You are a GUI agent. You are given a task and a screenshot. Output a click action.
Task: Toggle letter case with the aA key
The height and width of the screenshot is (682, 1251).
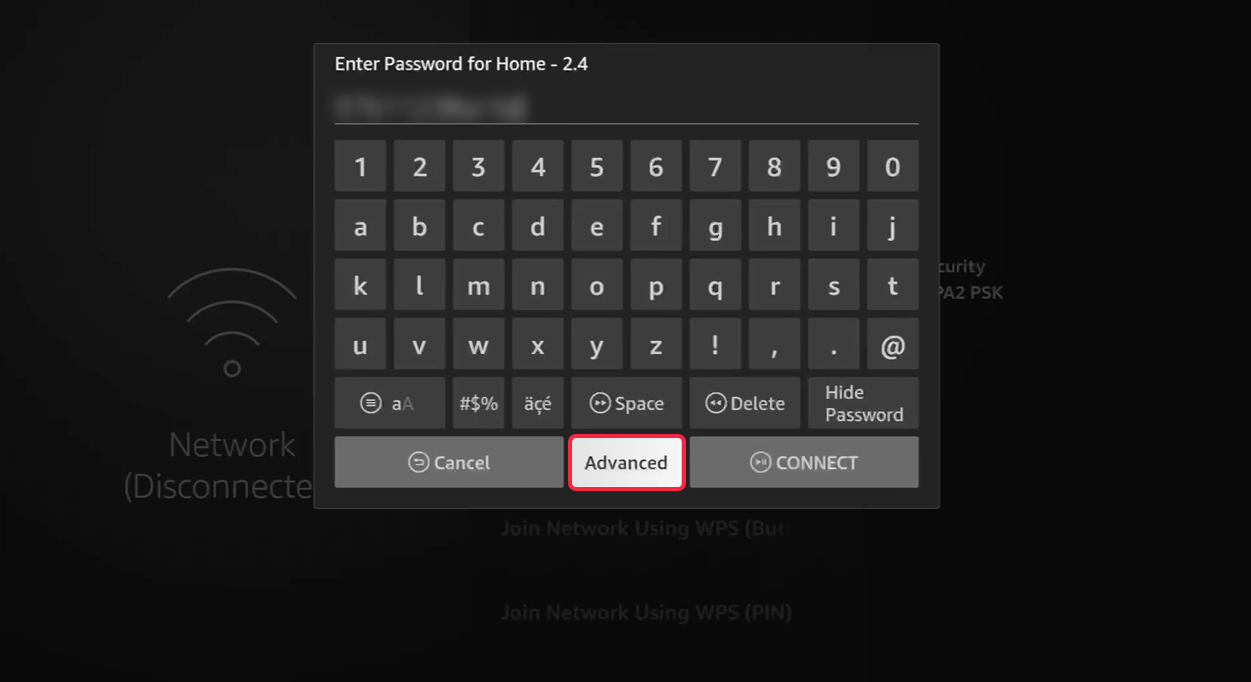(390, 404)
